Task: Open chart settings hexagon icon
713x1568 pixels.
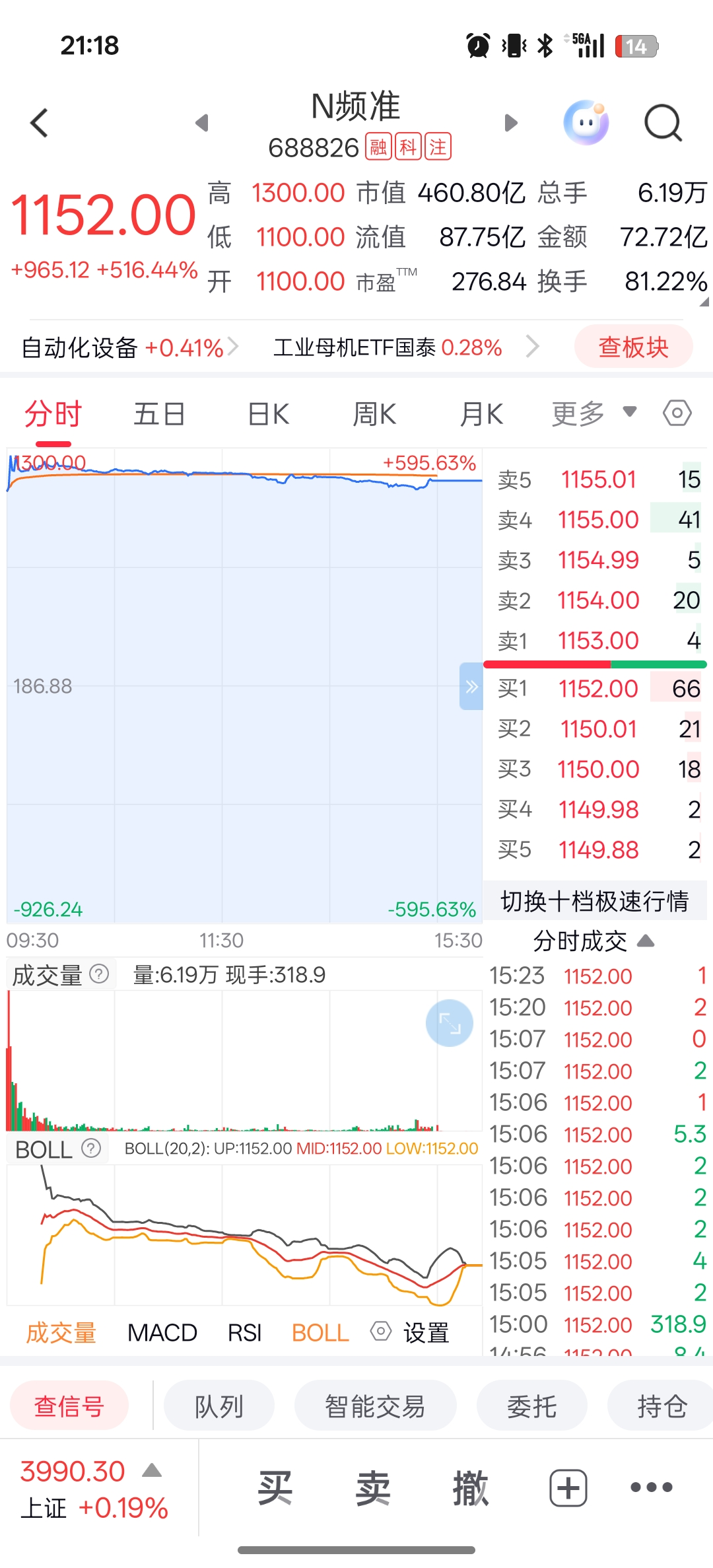Action: (677, 413)
